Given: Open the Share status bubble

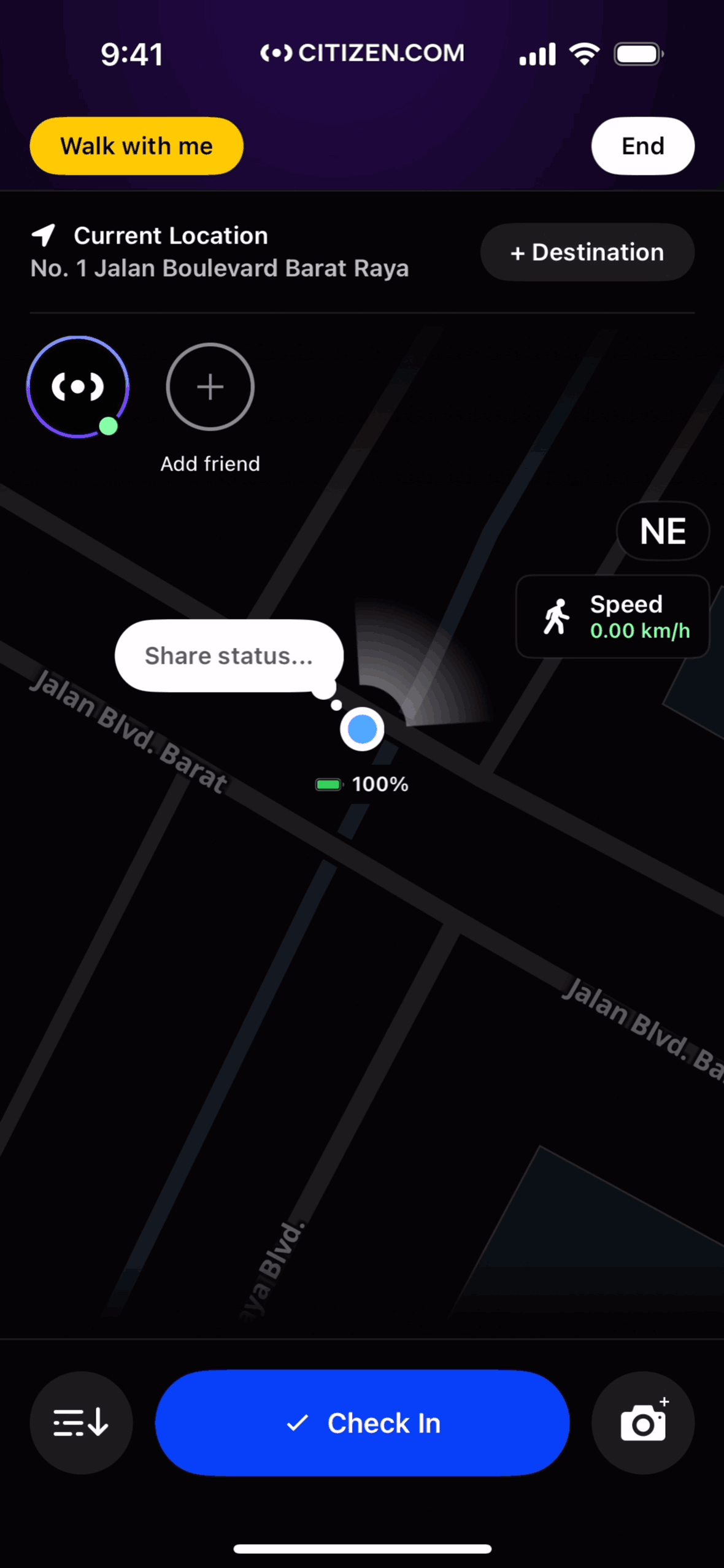Looking at the screenshot, I should pyautogui.click(x=229, y=656).
